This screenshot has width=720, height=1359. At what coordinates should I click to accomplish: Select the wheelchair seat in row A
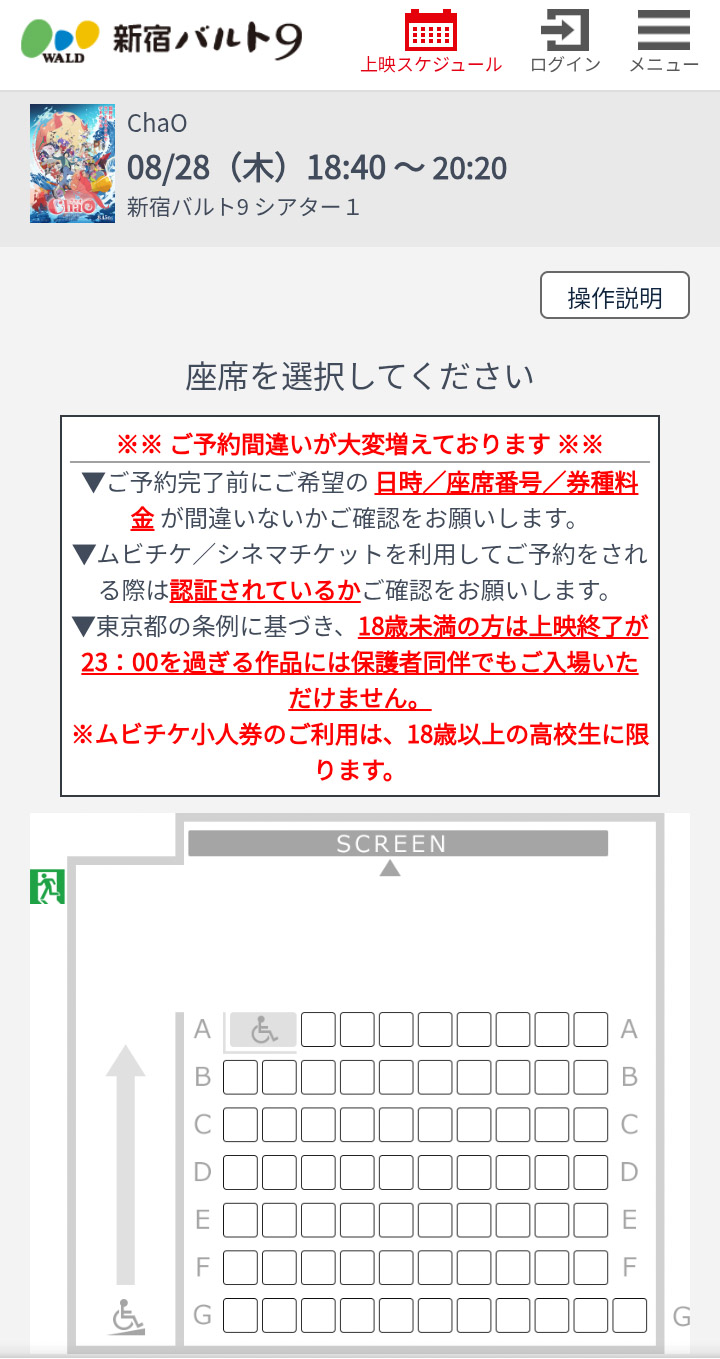point(263,1029)
